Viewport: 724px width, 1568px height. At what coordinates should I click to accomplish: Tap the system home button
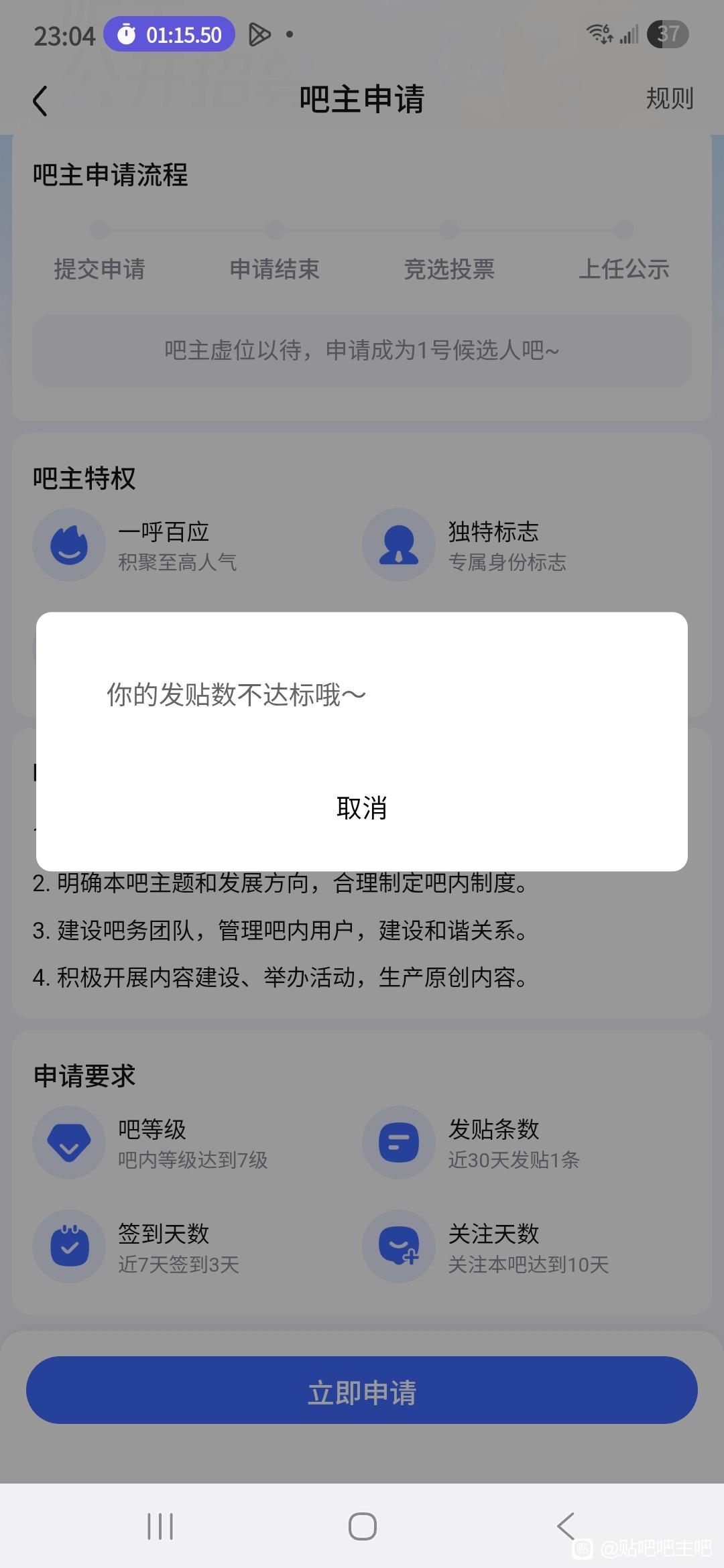tap(362, 1526)
